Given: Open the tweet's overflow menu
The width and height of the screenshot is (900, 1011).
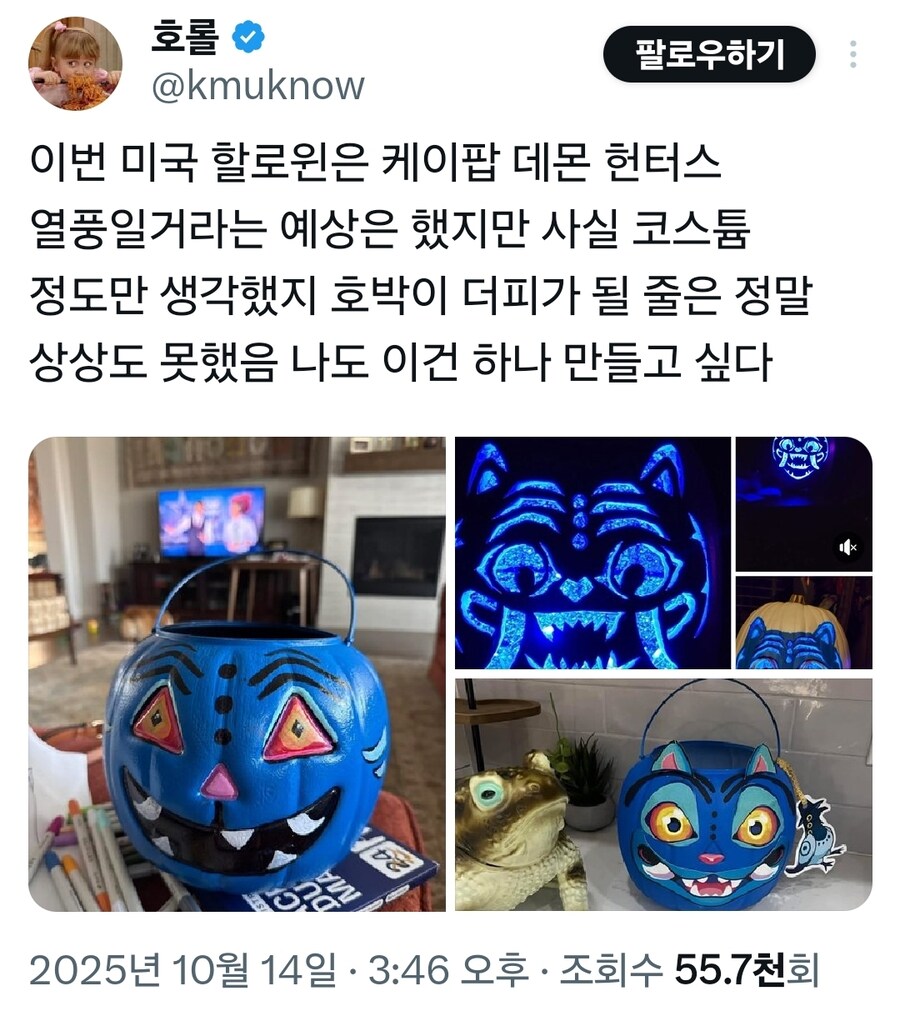Looking at the screenshot, I should click(852, 54).
